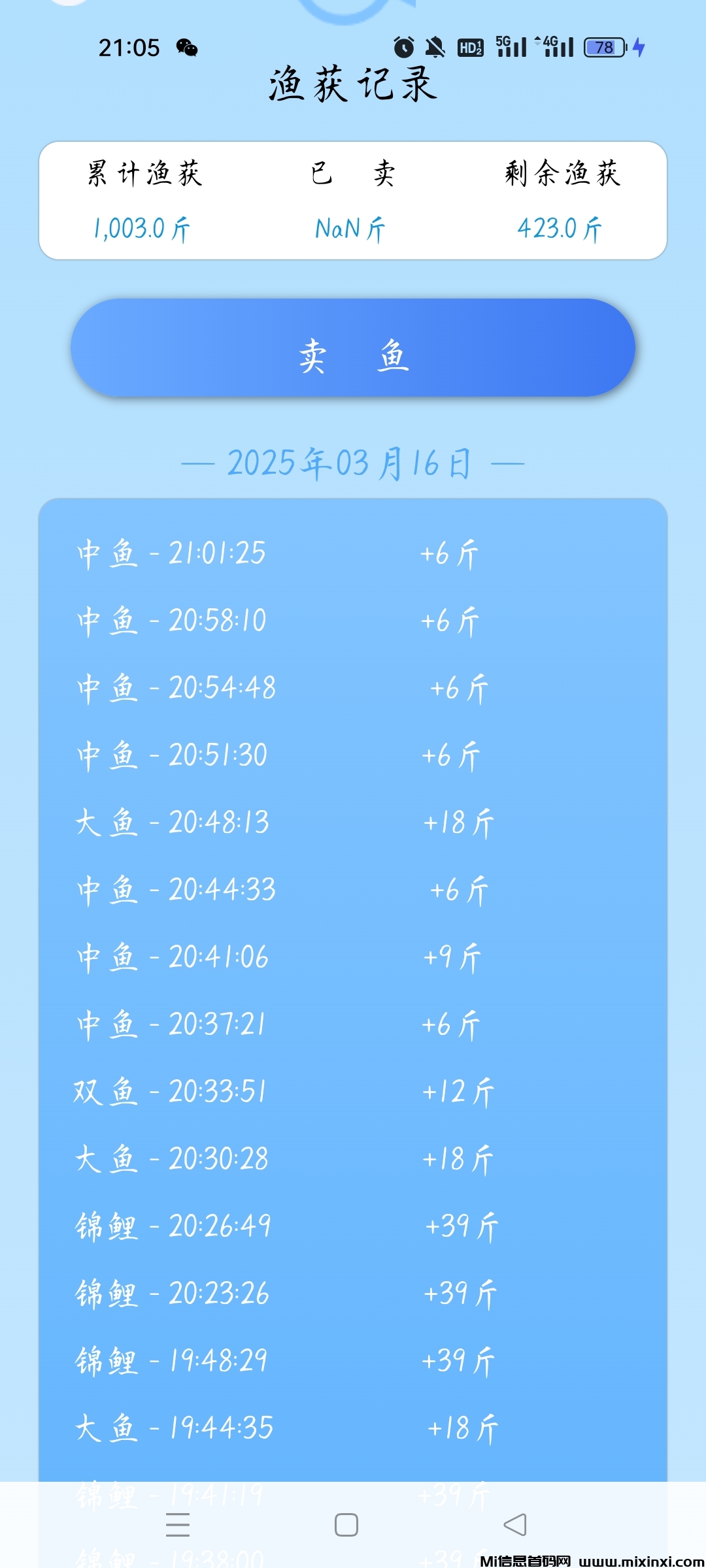This screenshot has width=706, height=1568.
Task: Tap the 剩余渔获 423.0斤 figure
Action: (561, 228)
